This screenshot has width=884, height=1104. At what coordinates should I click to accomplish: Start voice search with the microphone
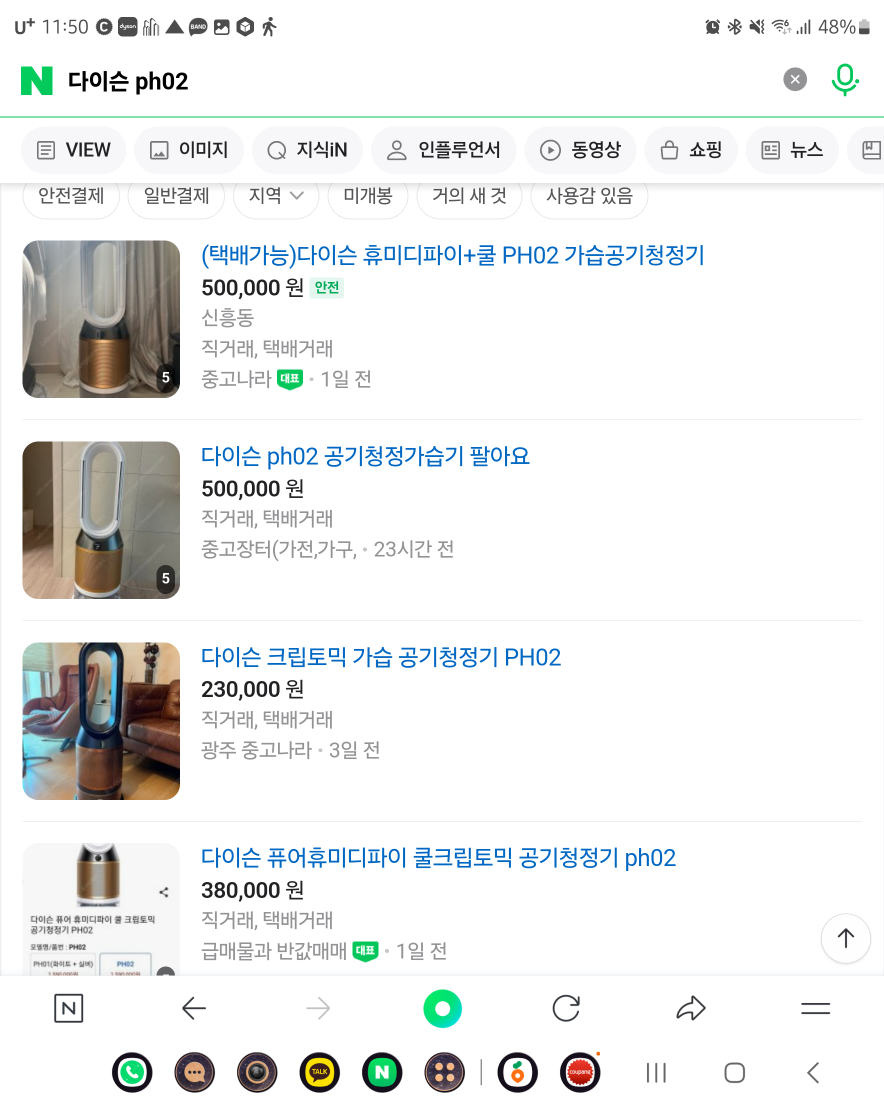[845, 80]
